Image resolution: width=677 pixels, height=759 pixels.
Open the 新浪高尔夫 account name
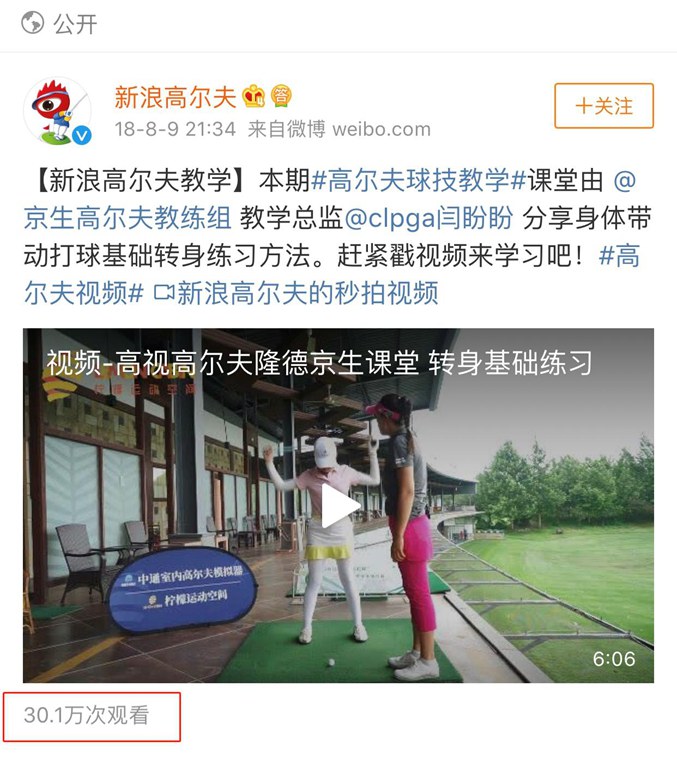click(175, 97)
